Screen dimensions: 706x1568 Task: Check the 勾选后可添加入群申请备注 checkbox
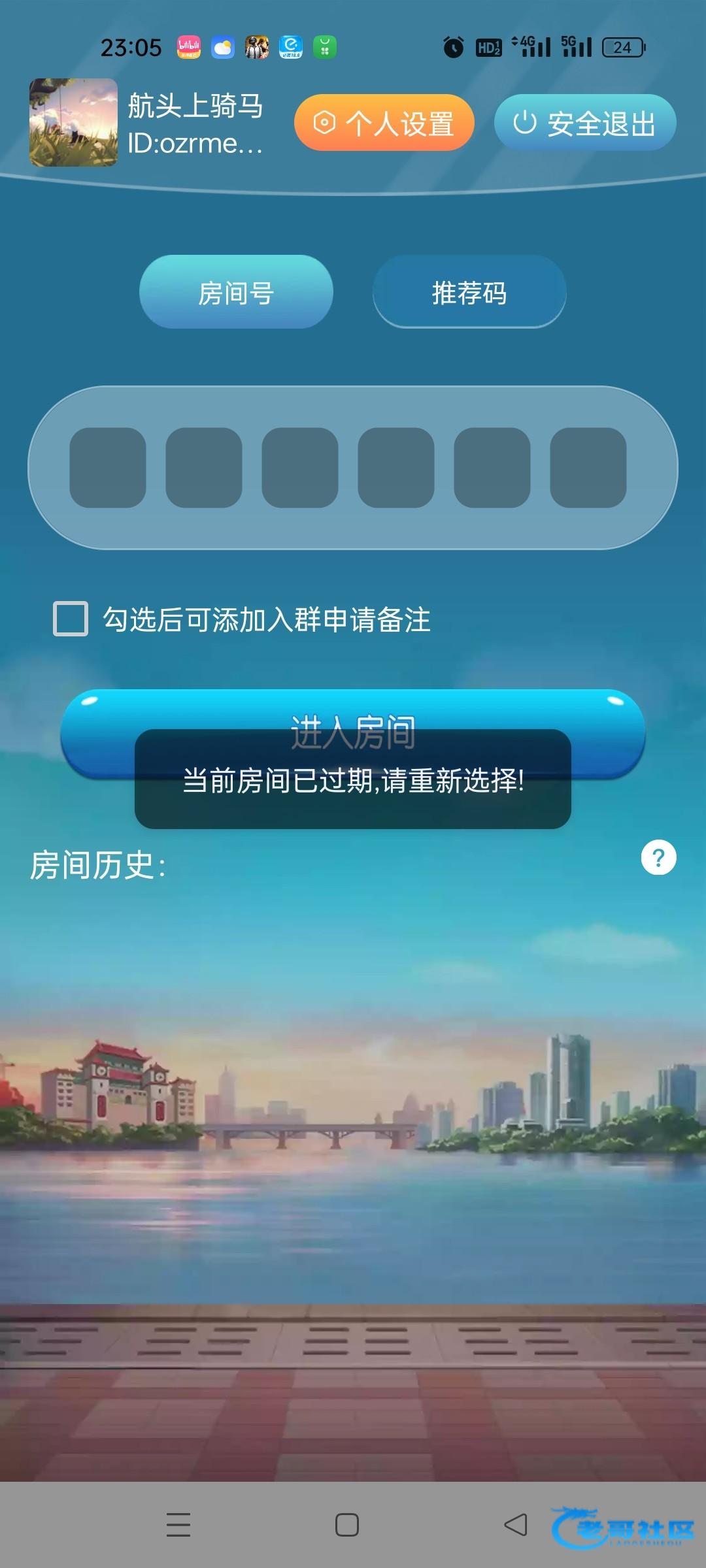[71, 619]
